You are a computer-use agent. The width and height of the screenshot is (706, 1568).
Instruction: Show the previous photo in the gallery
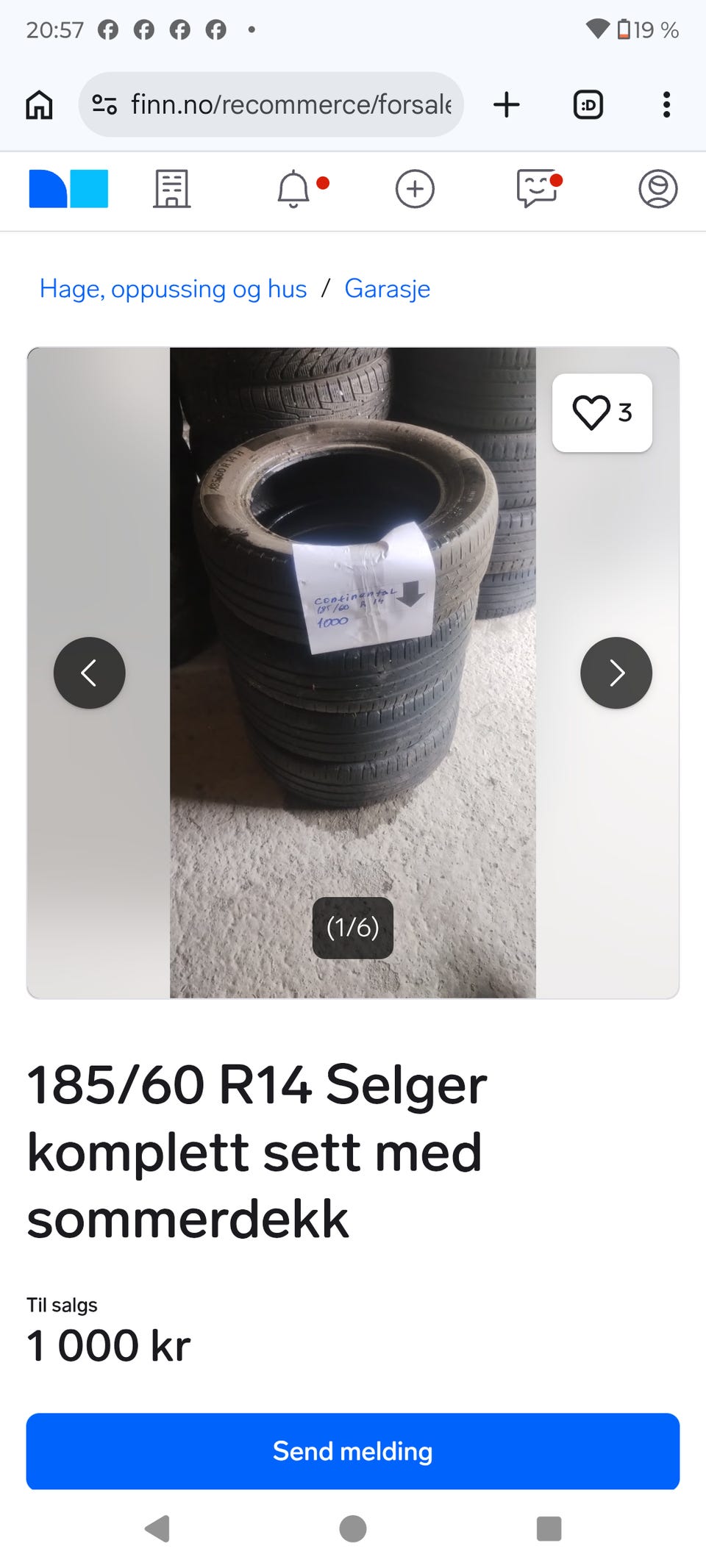coord(90,673)
